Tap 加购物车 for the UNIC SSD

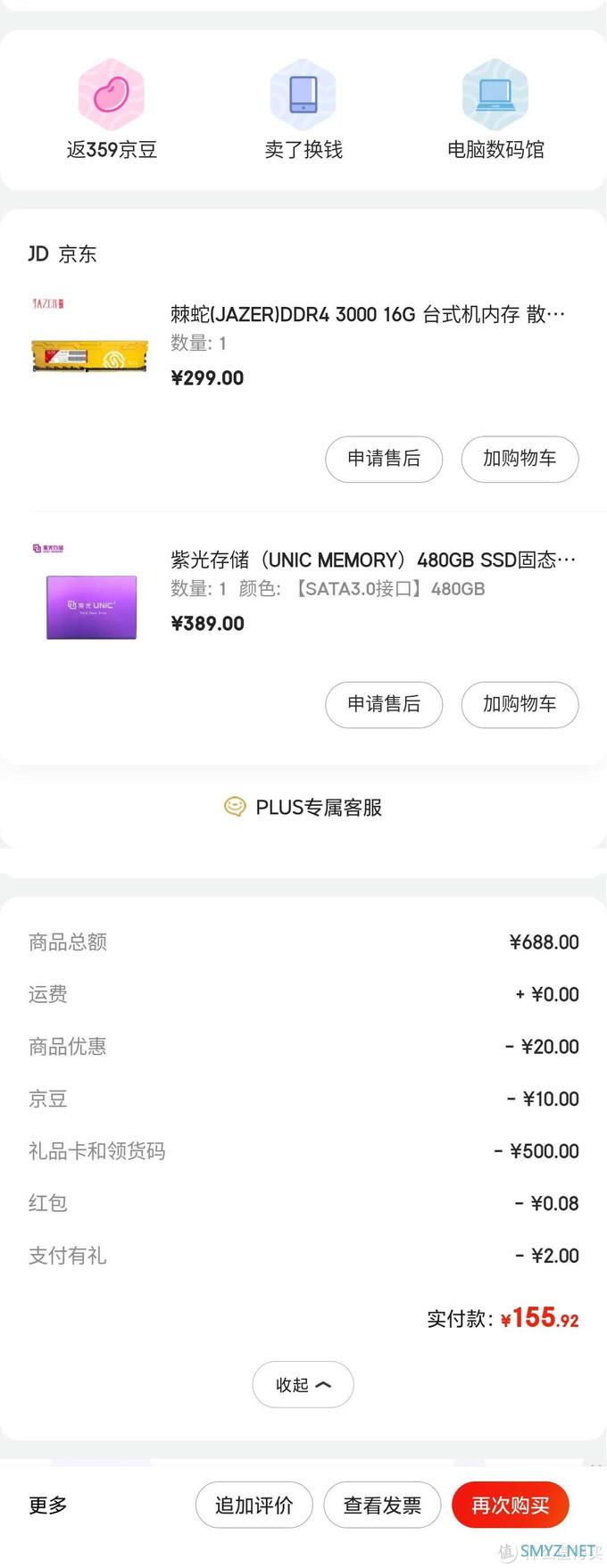pyautogui.click(x=520, y=704)
